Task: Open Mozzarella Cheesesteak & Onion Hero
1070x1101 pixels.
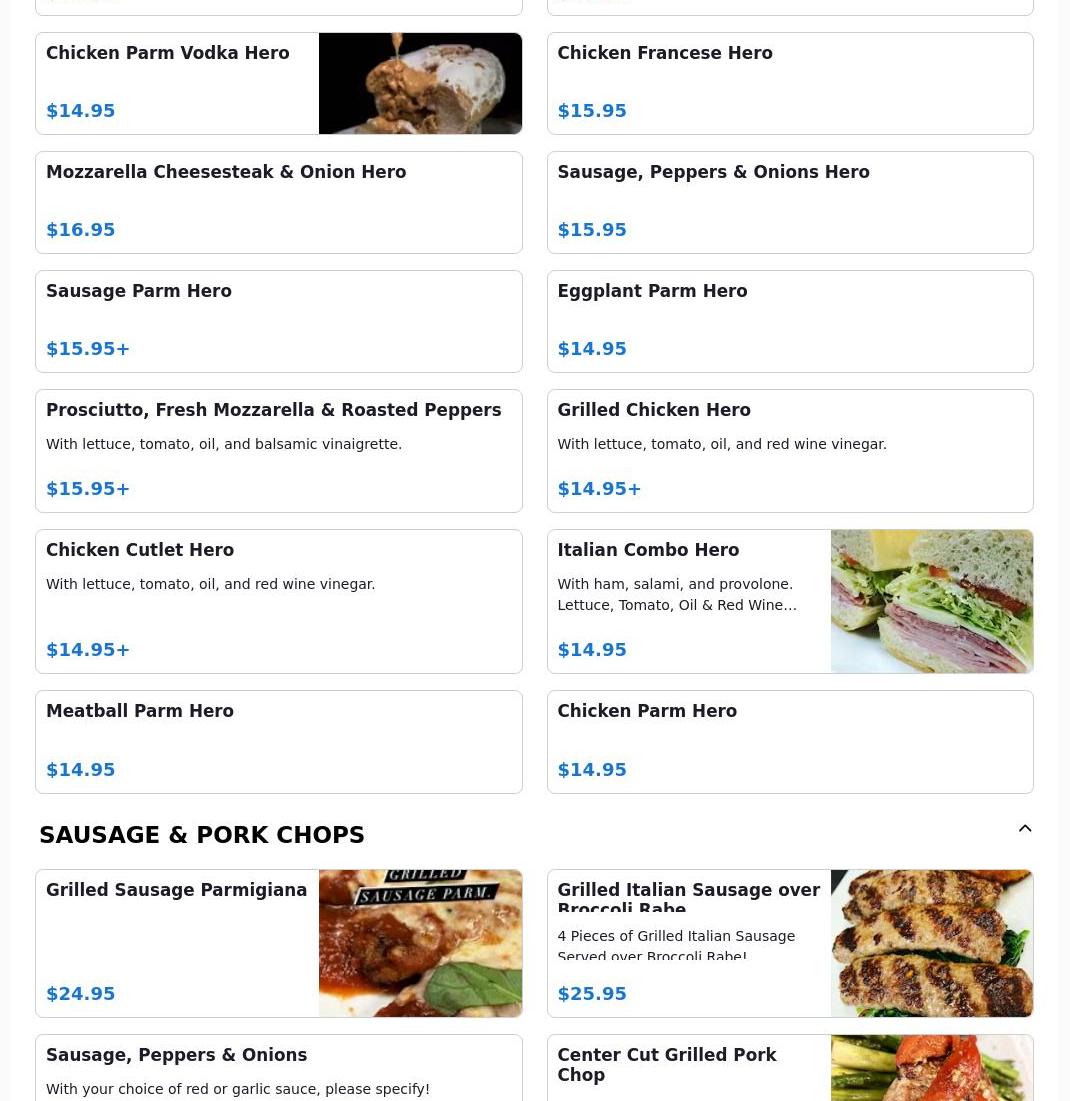Action: 278,202
